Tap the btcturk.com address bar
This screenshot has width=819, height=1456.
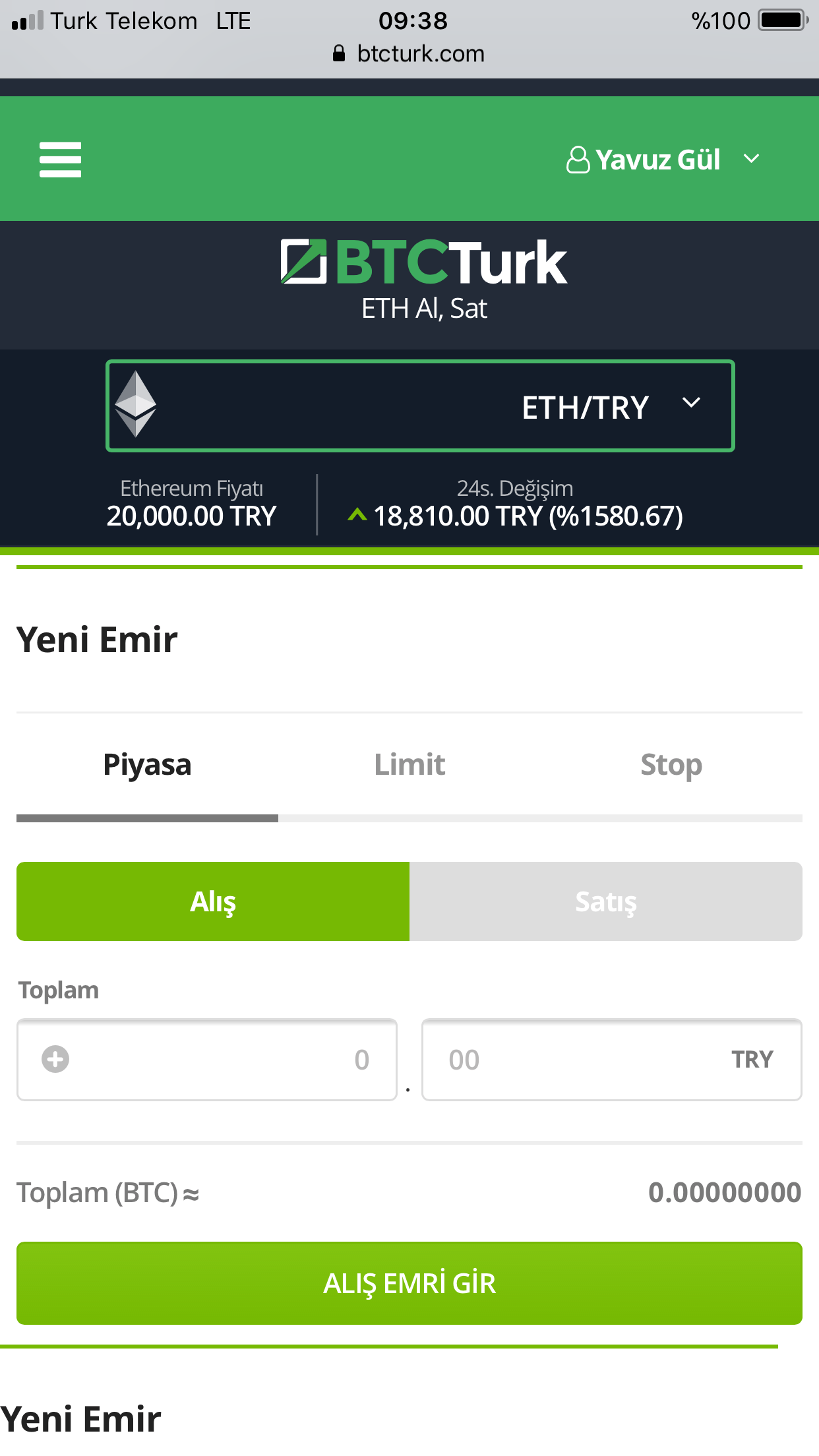click(x=409, y=54)
